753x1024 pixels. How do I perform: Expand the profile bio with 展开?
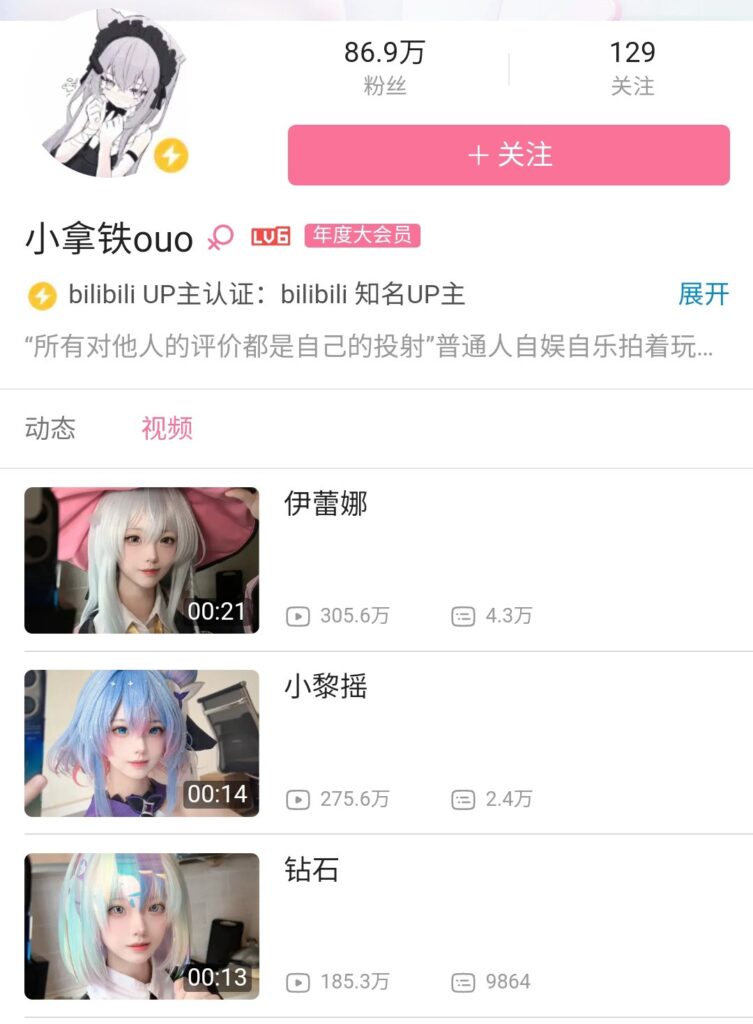703,294
